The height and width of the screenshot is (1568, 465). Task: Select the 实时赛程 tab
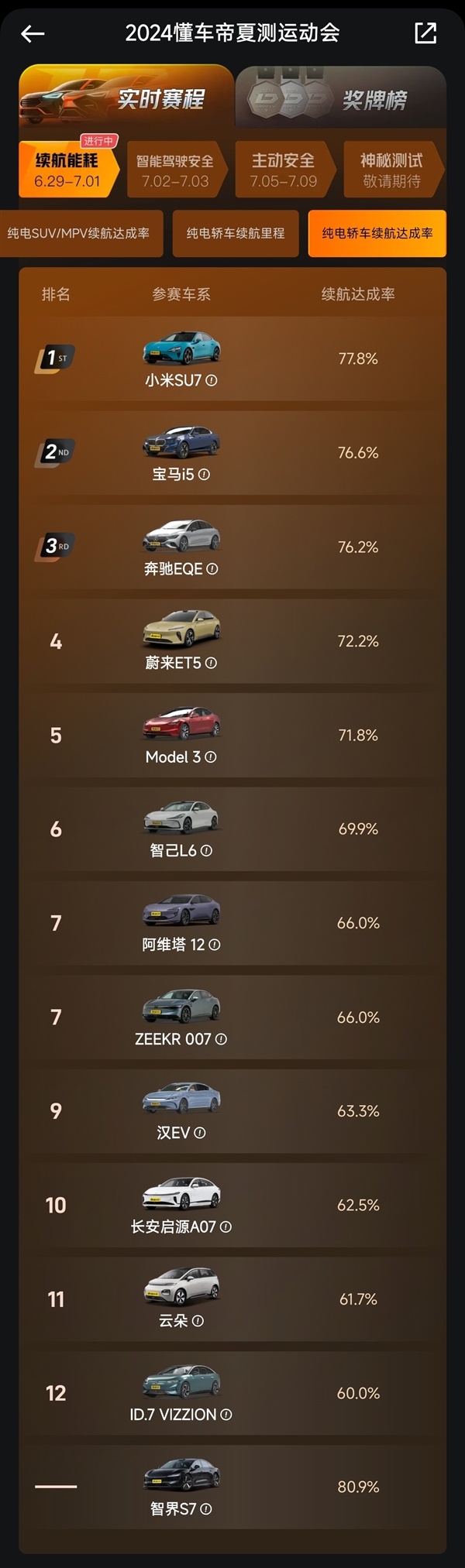point(126,98)
